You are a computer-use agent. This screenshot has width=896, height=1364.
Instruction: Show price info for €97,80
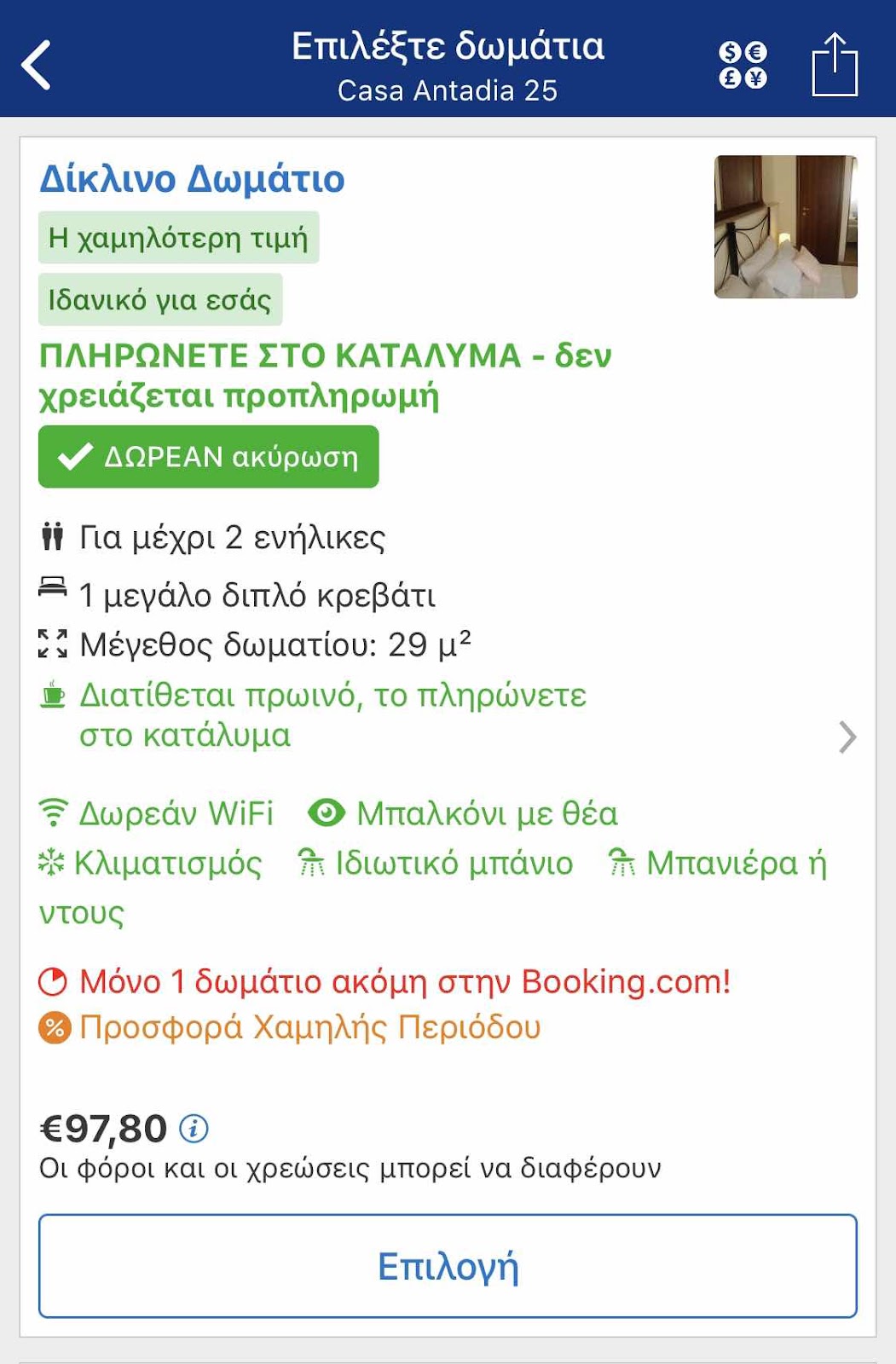coord(194,1129)
